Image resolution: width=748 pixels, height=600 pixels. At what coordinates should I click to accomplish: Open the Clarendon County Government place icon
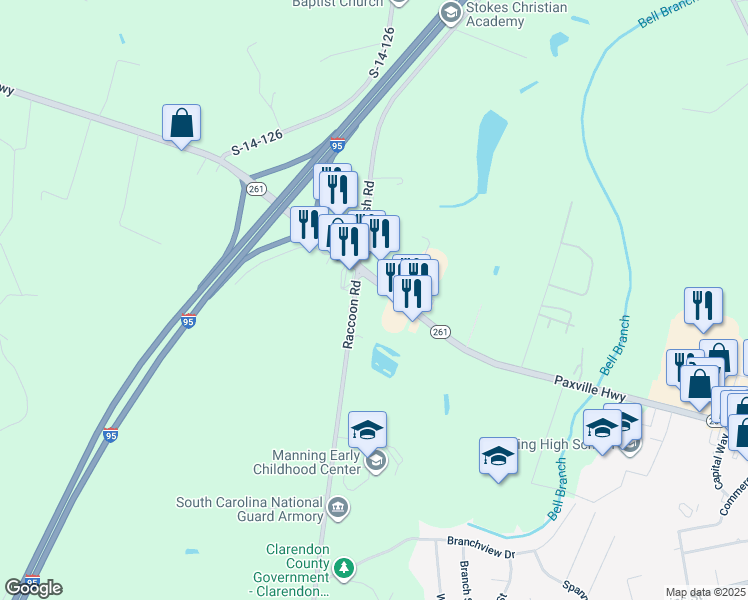click(344, 569)
